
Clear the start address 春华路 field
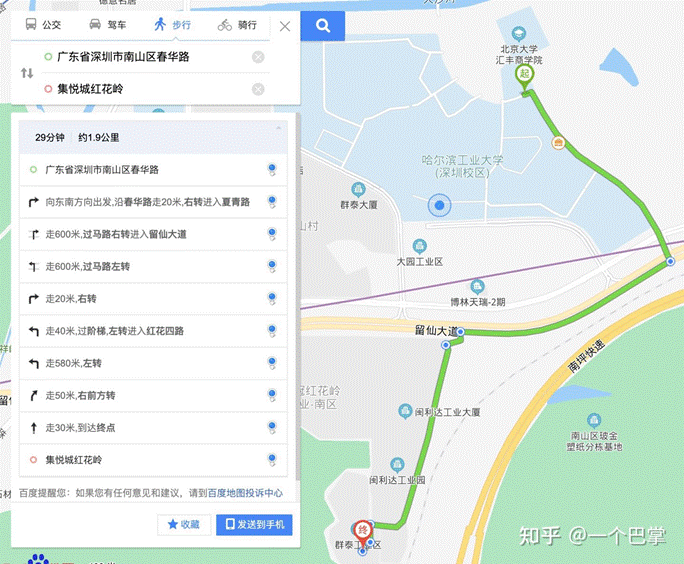pyautogui.click(x=258, y=57)
